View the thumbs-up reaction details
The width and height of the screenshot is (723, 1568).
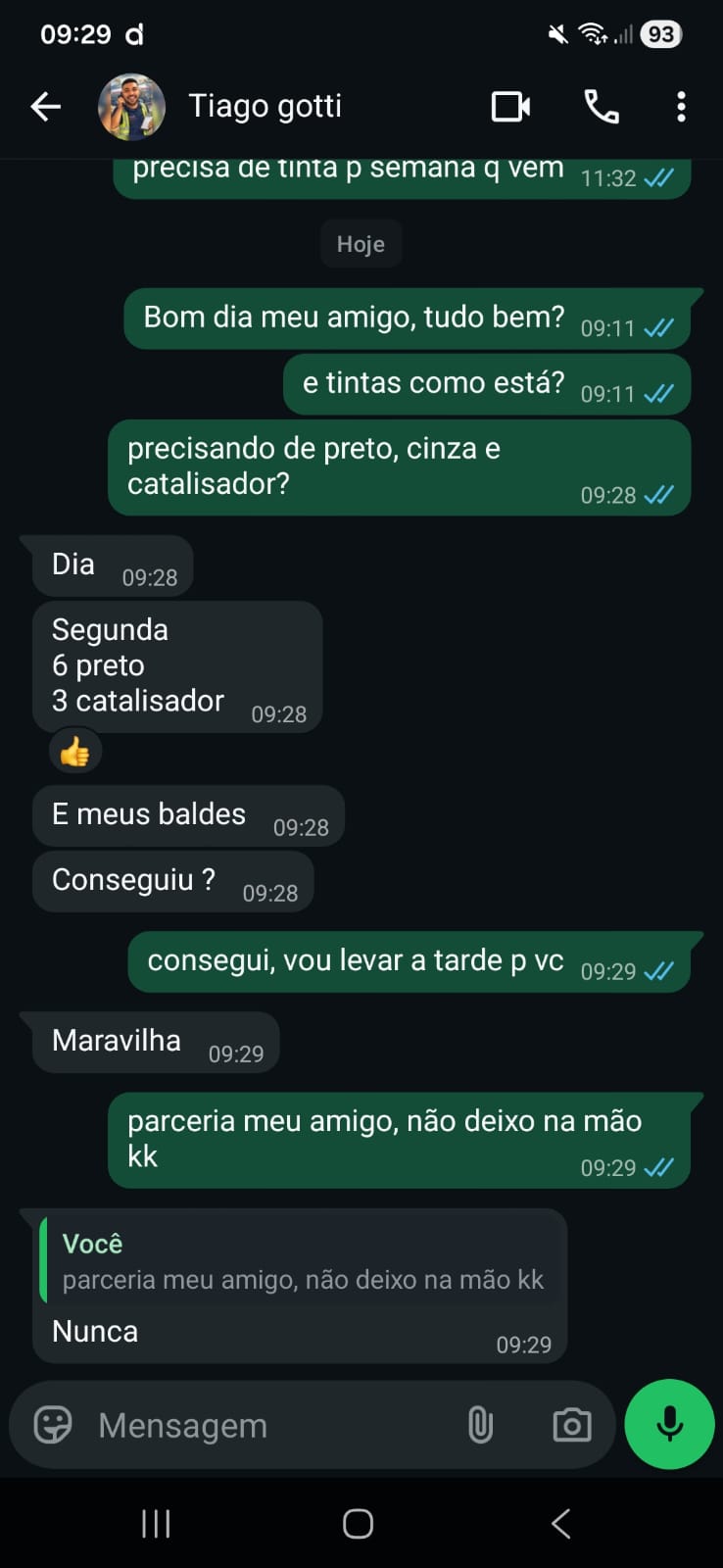point(74,753)
